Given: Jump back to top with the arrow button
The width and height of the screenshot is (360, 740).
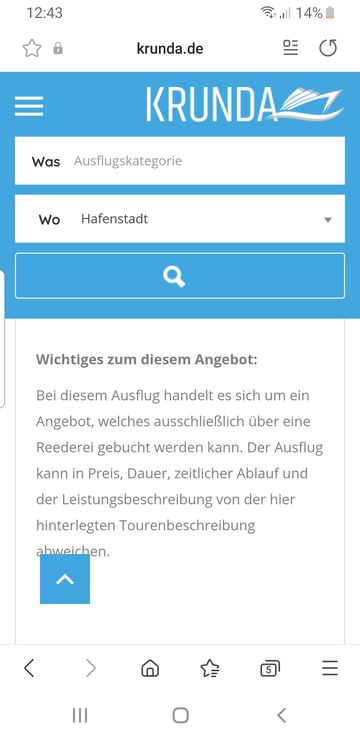Looking at the screenshot, I should [65, 579].
